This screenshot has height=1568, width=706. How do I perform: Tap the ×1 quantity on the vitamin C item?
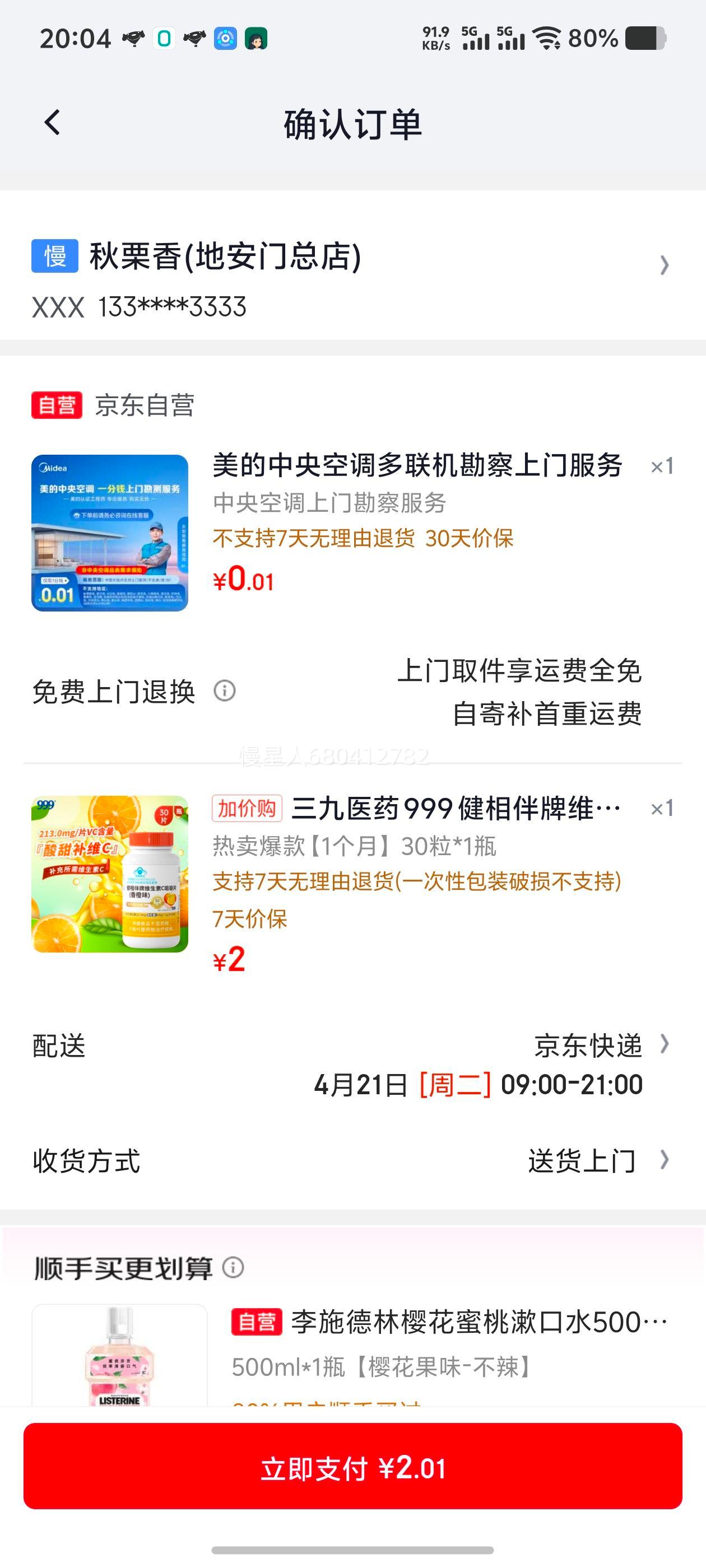(x=661, y=810)
